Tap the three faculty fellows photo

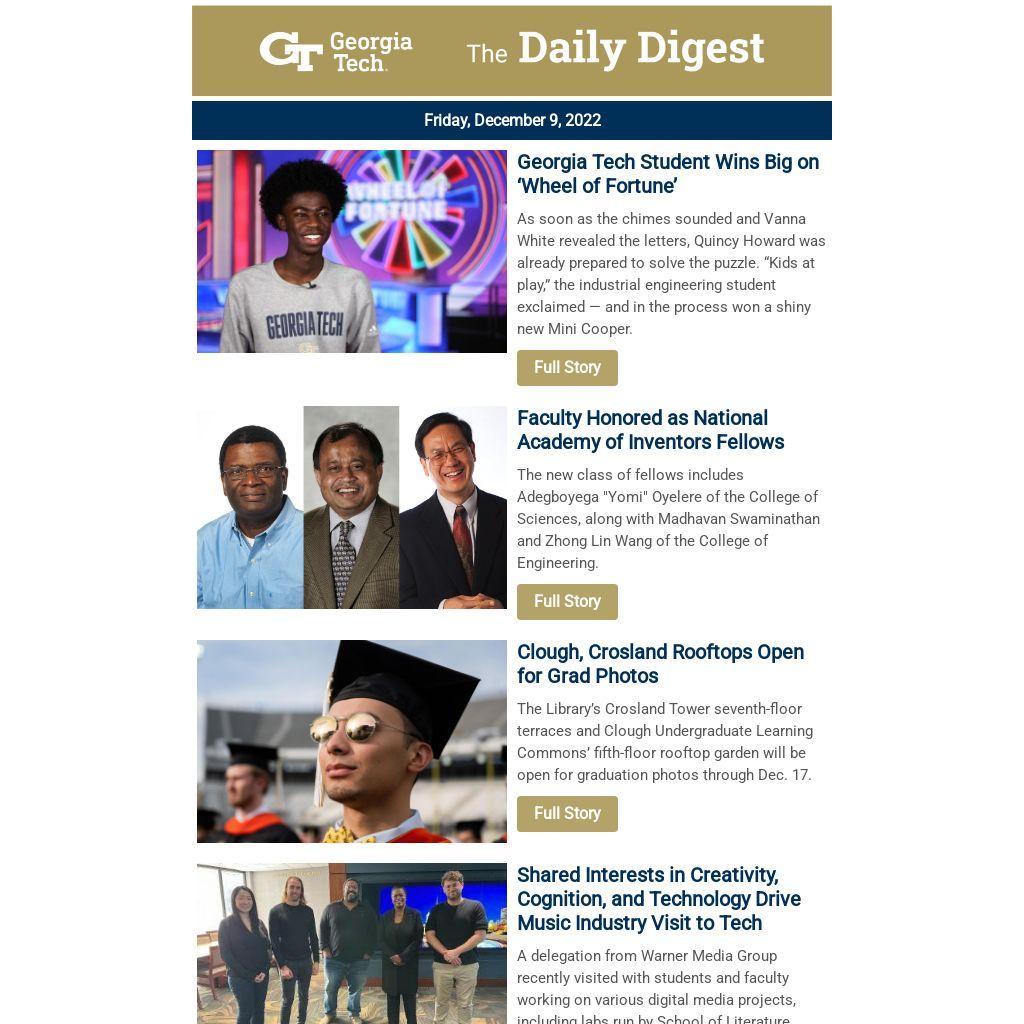tap(352, 508)
